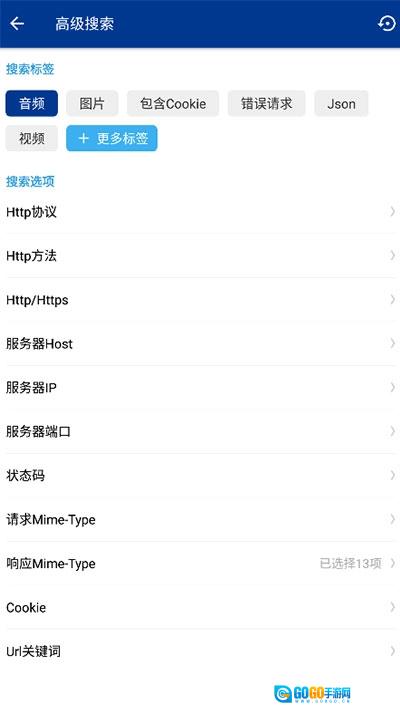Tap the reset icon in the top bar
This screenshot has height=713, width=400.
386,23
